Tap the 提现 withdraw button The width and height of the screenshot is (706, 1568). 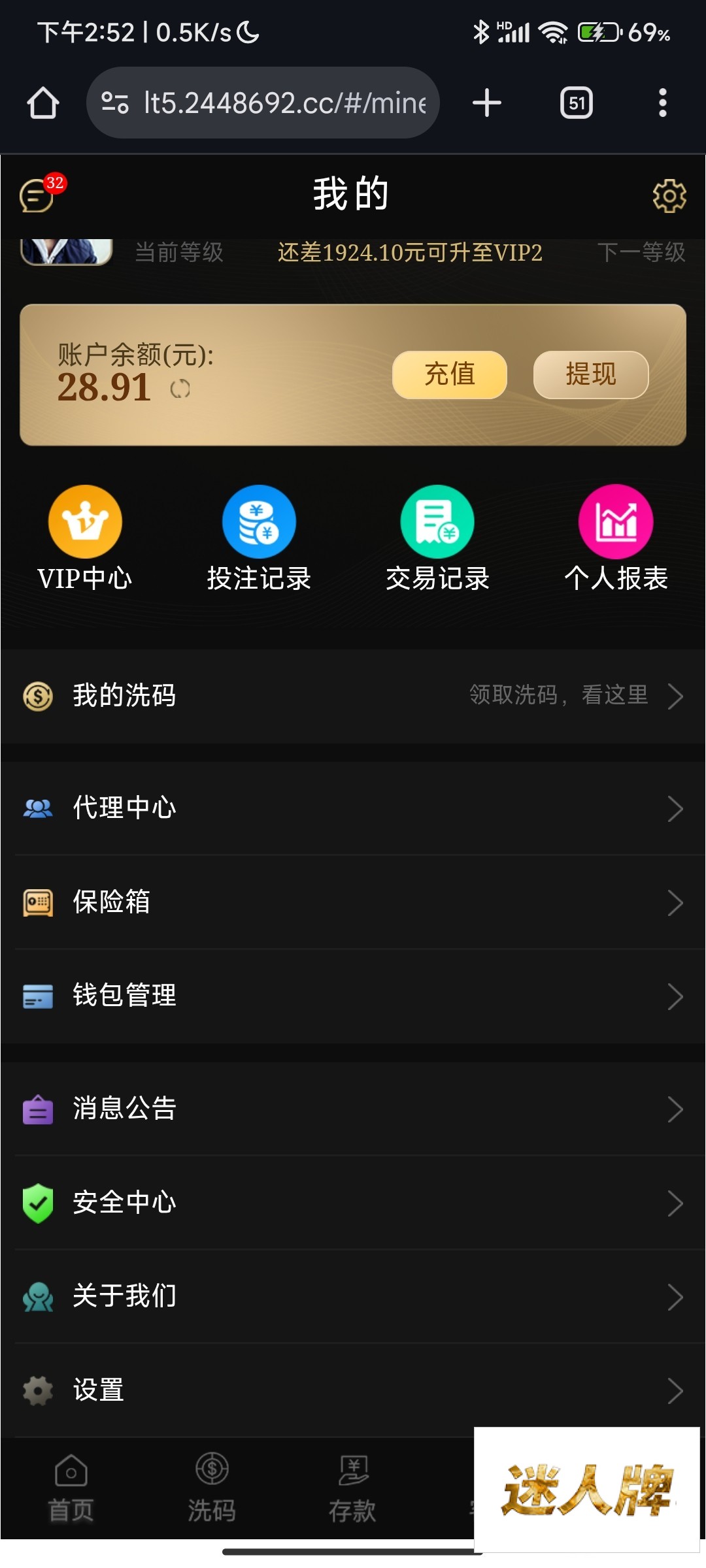[x=590, y=374]
